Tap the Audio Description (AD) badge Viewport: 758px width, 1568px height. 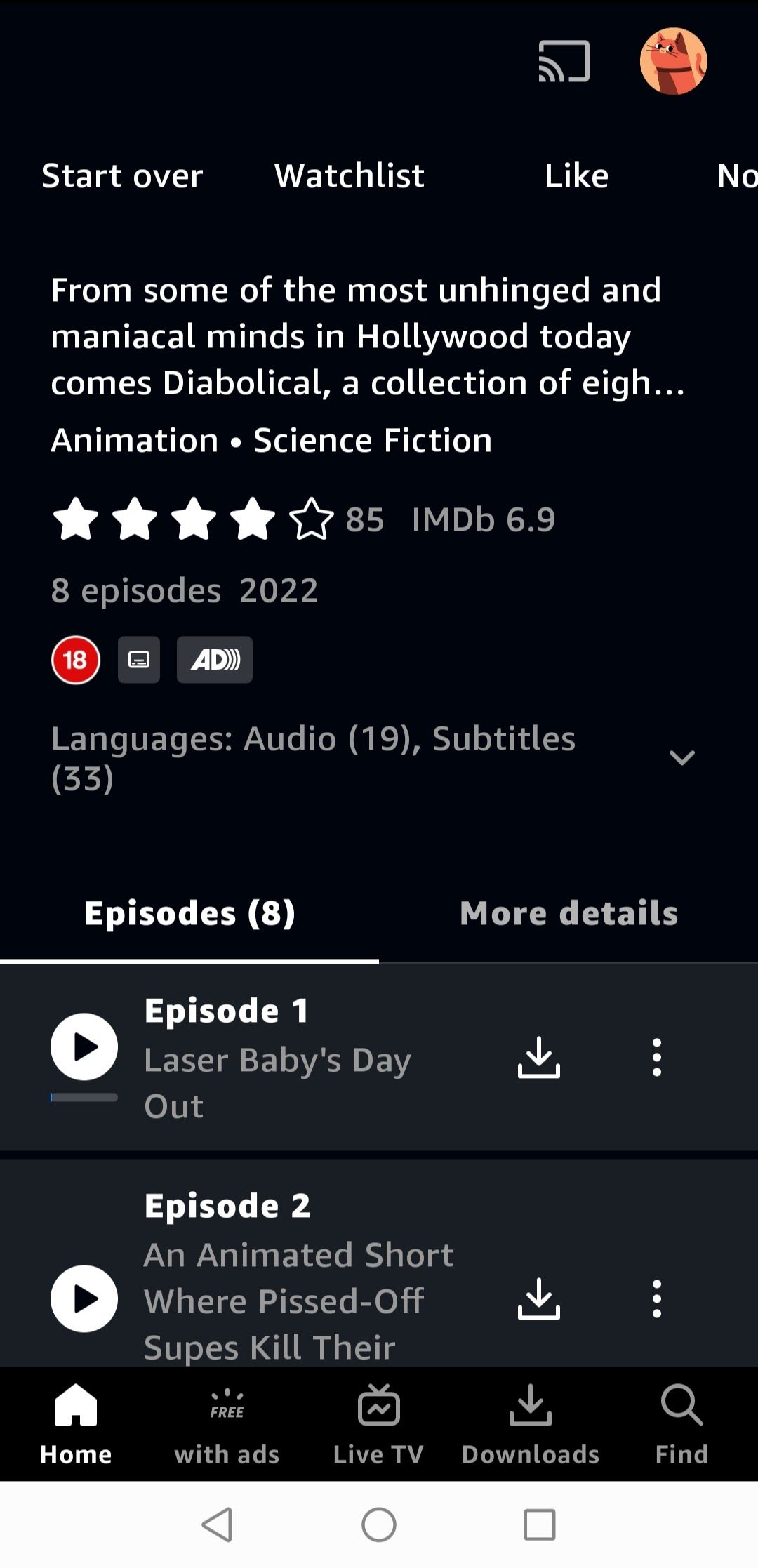tap(215, 659)
